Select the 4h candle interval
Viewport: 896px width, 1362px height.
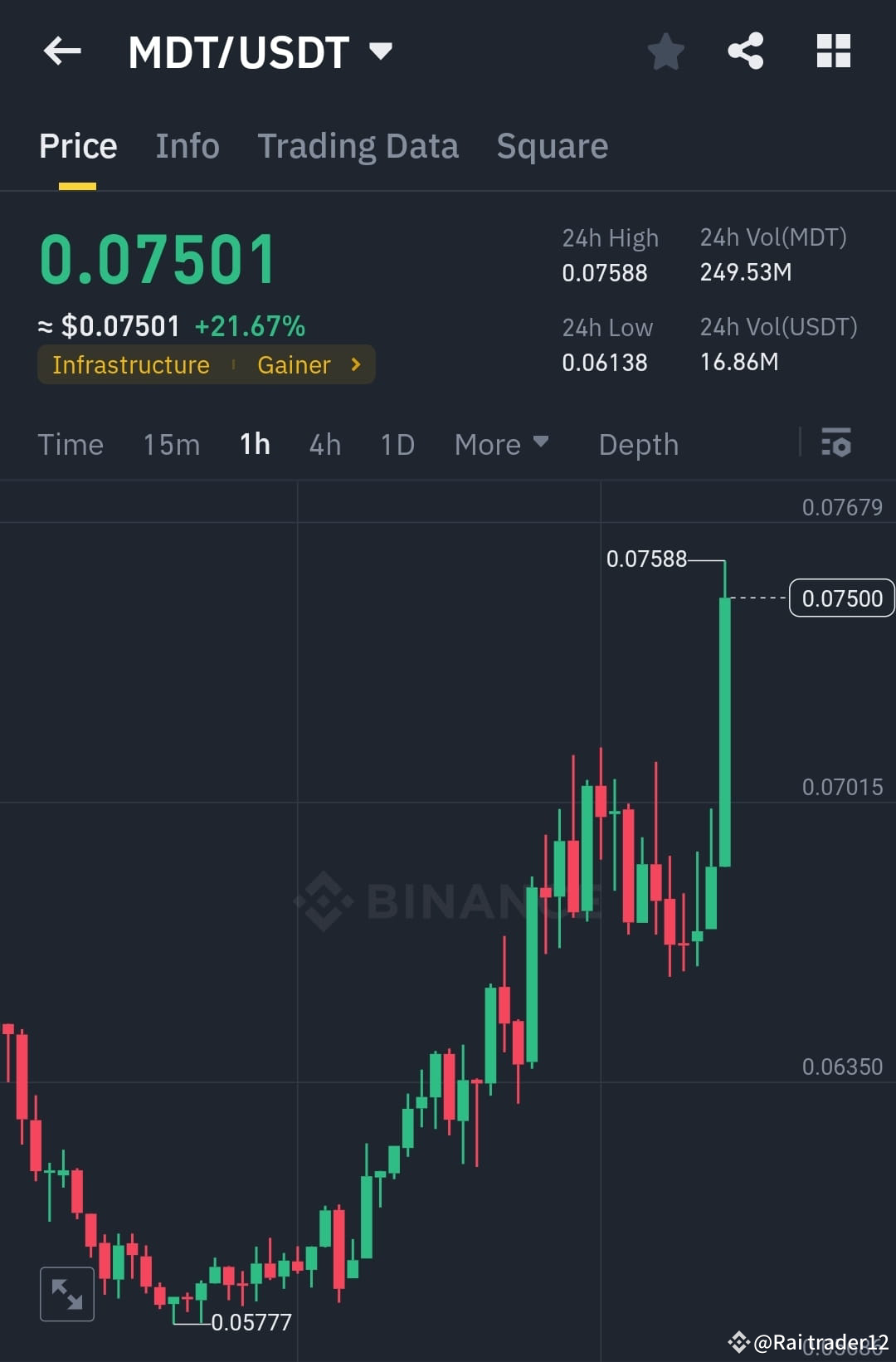(x=324, y=444)
